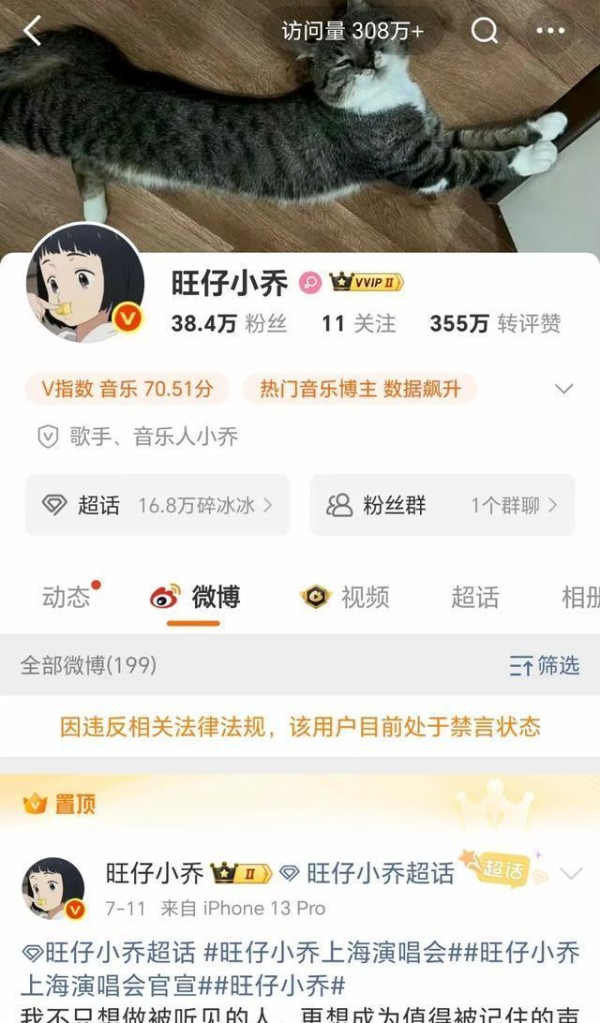Open 粉丝群 1个群聊 card
The height and width of the screenshot is (1023, 600).
point(442,505)
